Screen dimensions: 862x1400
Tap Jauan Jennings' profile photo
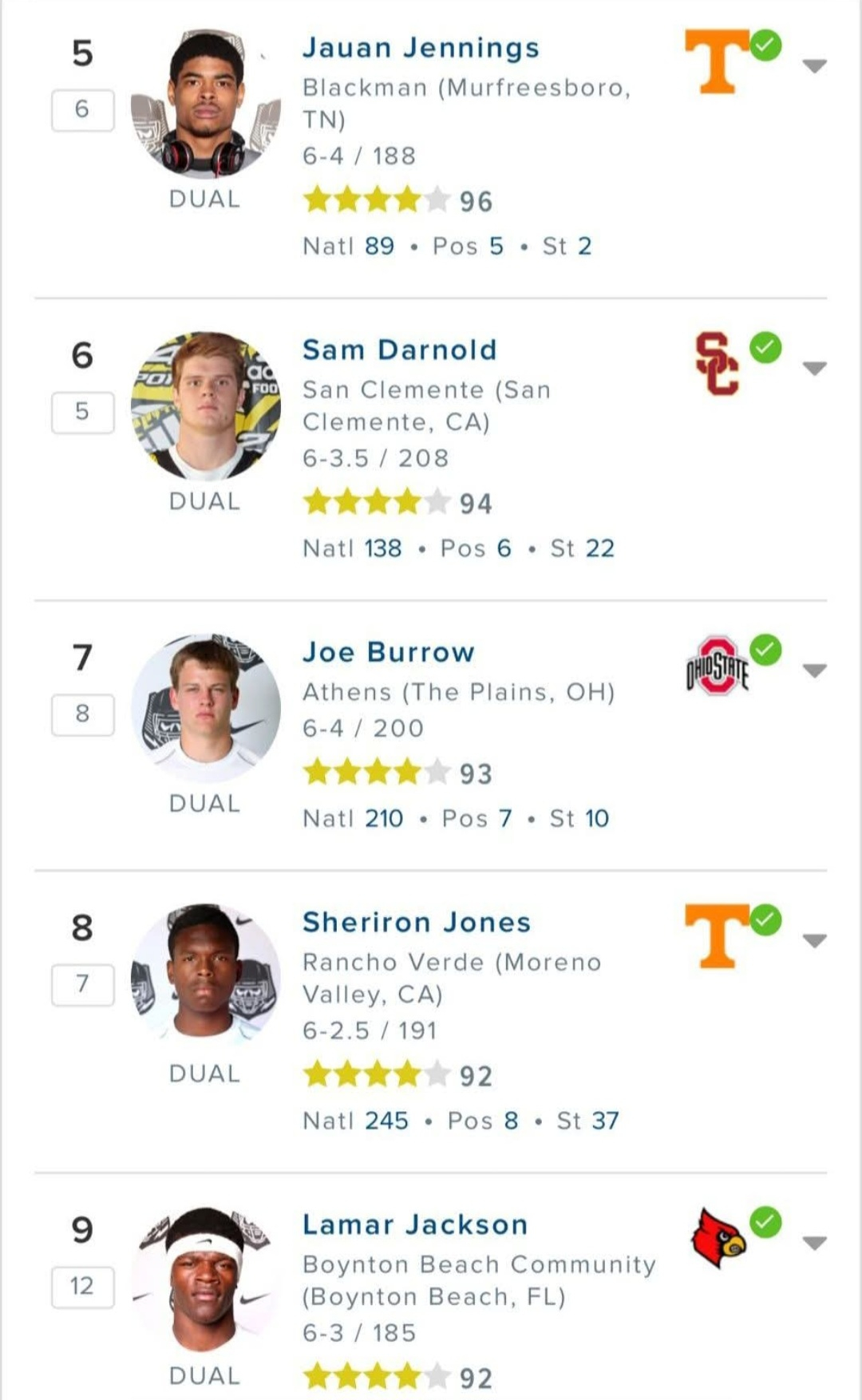(205, 104)
